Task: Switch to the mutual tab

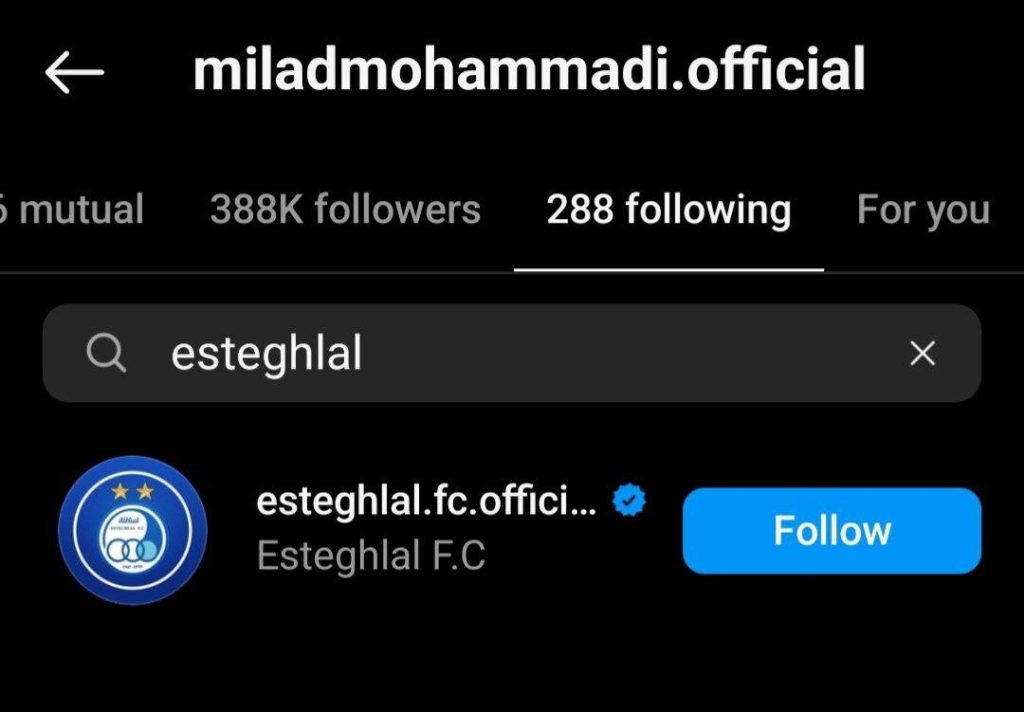Action: tap(76, 210)
